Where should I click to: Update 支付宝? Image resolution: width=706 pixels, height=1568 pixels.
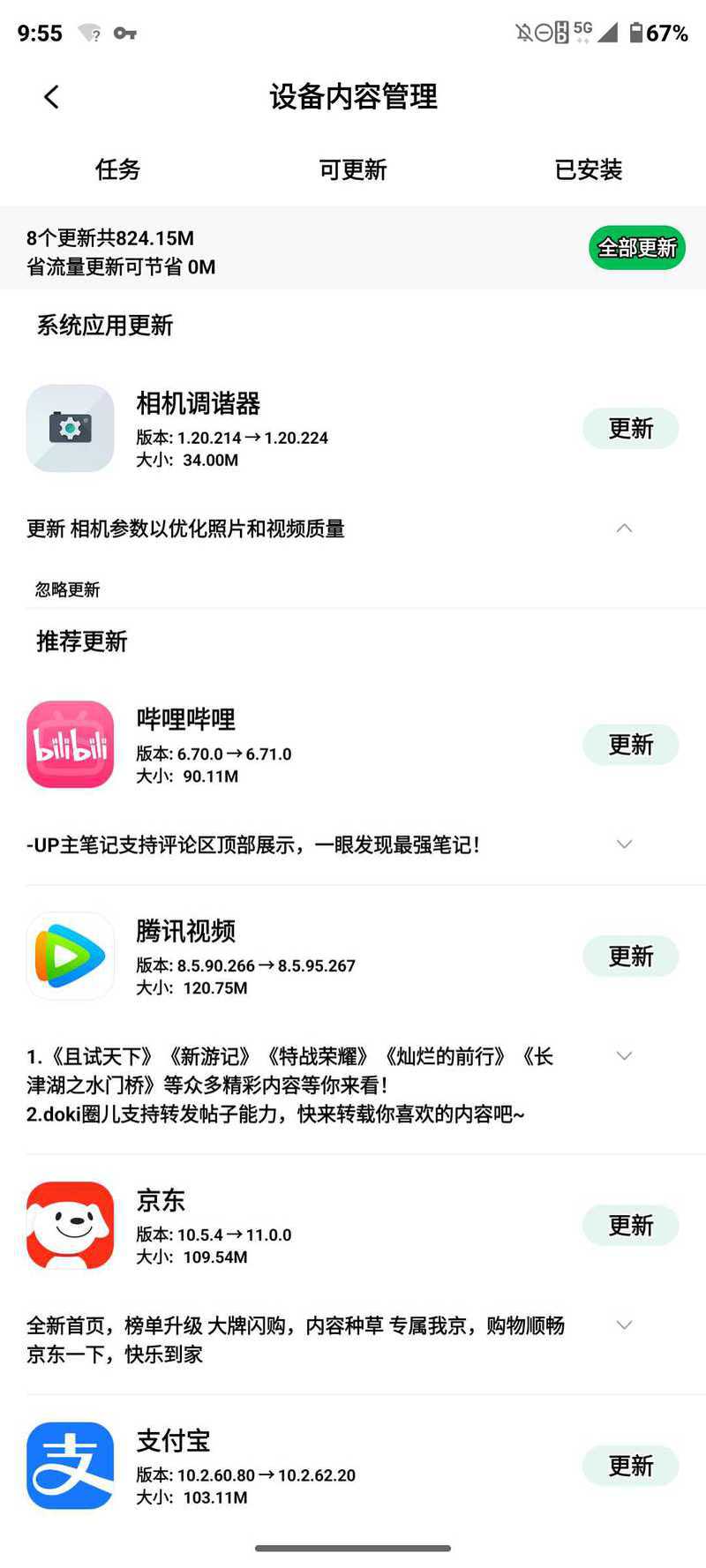pyautogui.click(x=630, y=1467)
